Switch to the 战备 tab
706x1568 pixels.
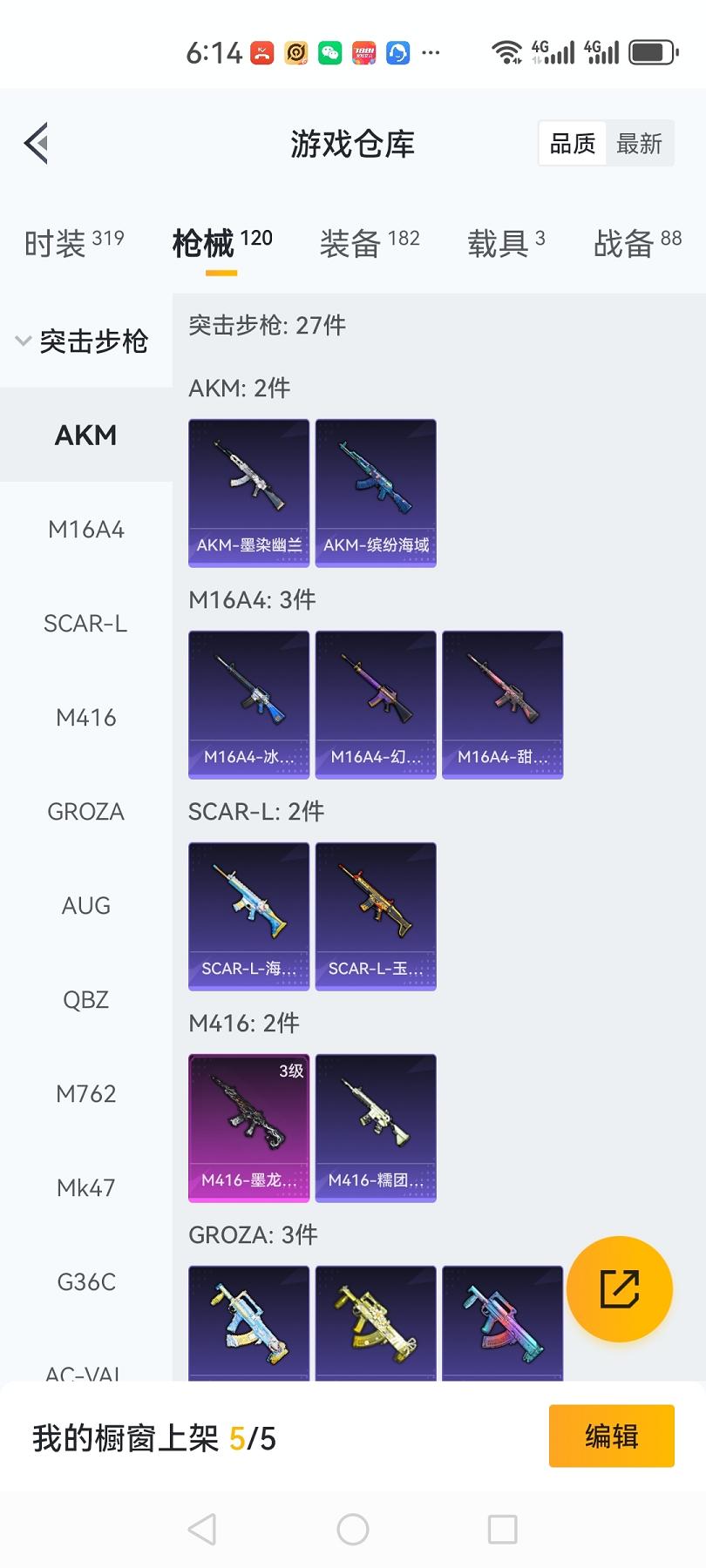click(637, 243)
